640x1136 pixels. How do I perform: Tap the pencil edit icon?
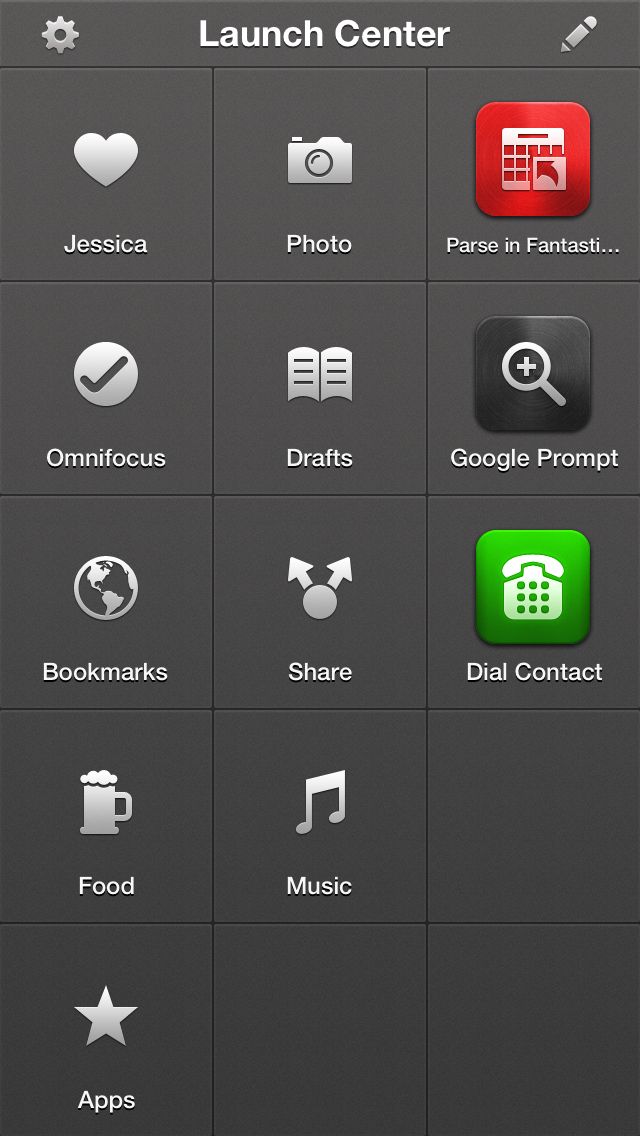click(579, 35)
